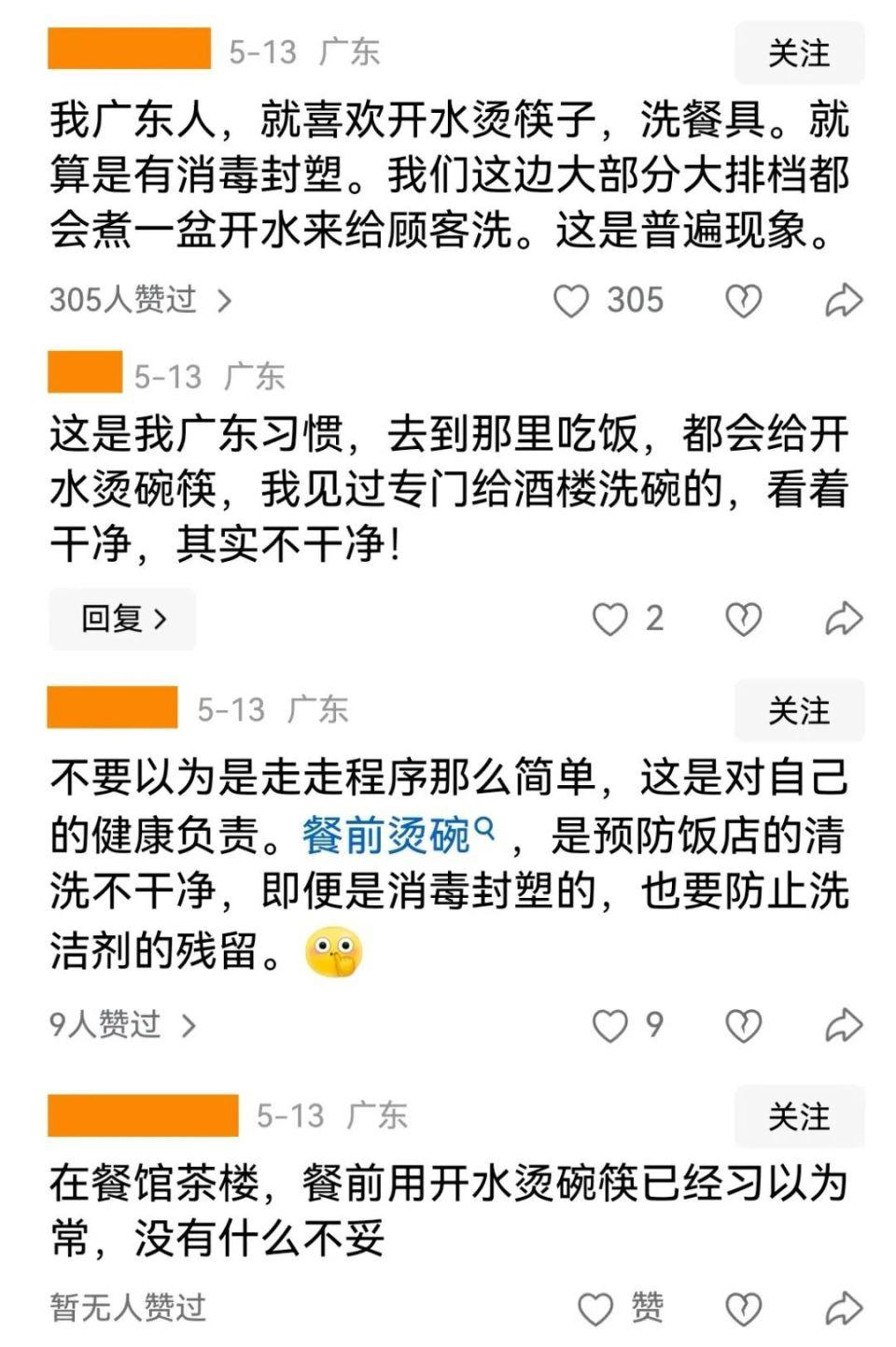The image size is (896, 1347).
Task: View who liked via "9人赞过"
Action: coord(122,1026)
